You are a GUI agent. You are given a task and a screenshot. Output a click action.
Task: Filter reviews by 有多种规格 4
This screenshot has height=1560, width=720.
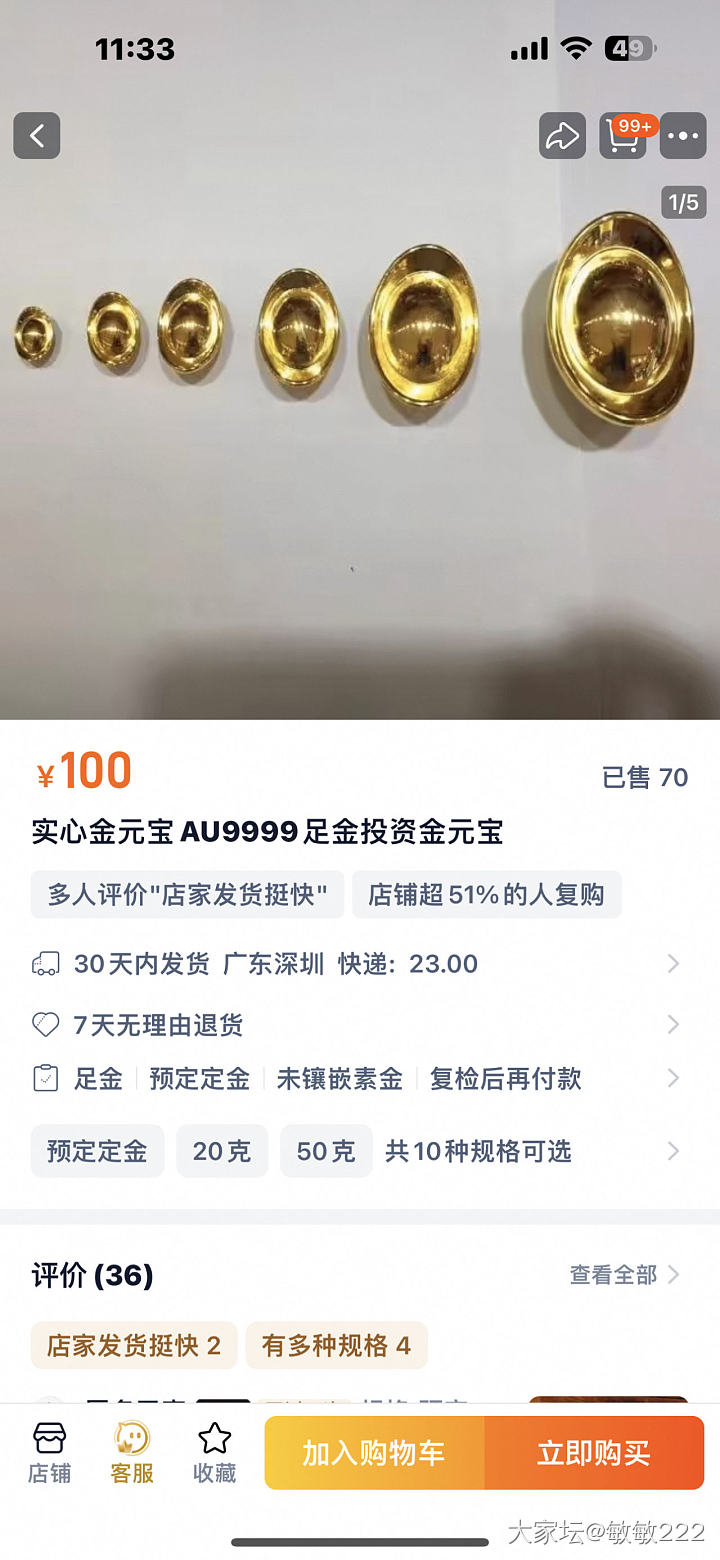point(336,1345)
